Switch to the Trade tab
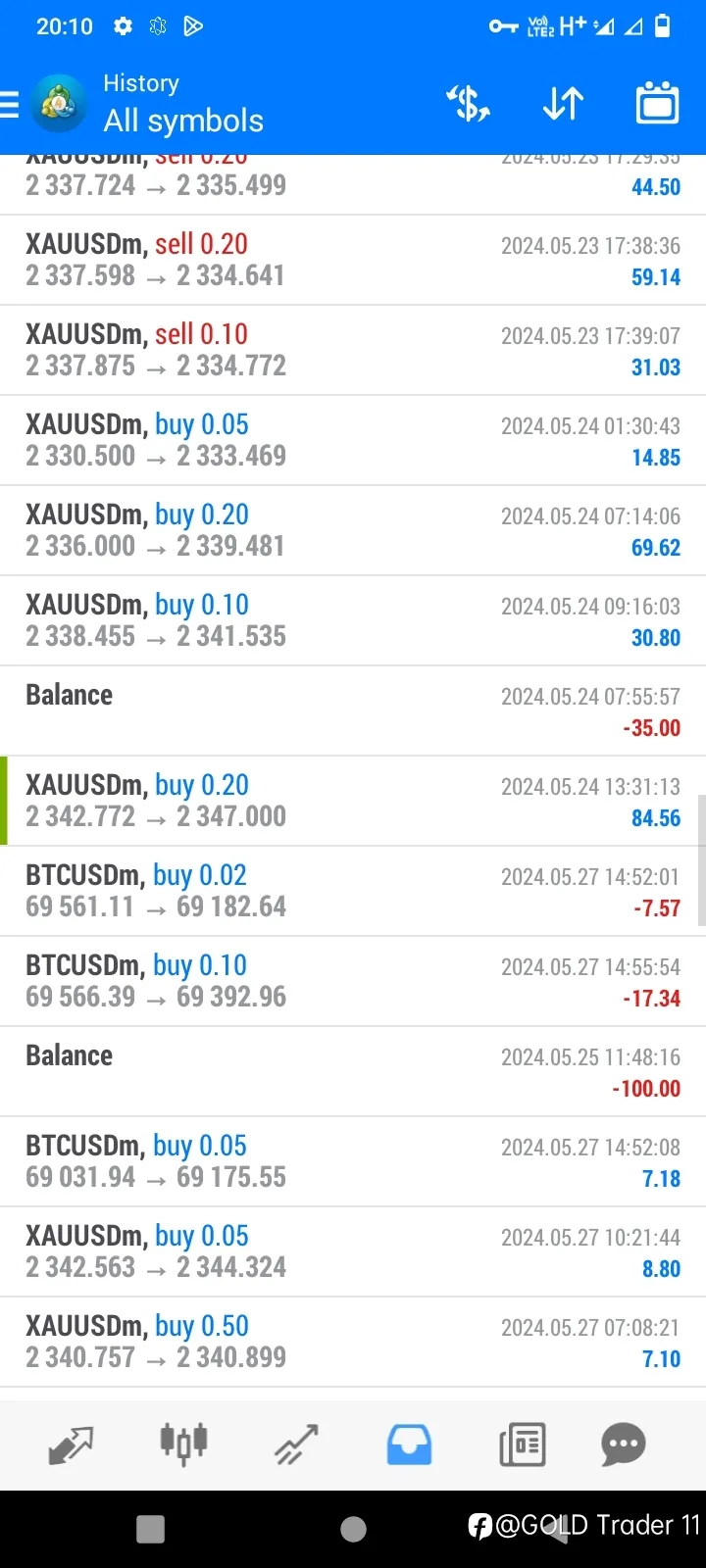This screenshot has height=1568, width=706. pyautogui.click(x=296, y=1445)
